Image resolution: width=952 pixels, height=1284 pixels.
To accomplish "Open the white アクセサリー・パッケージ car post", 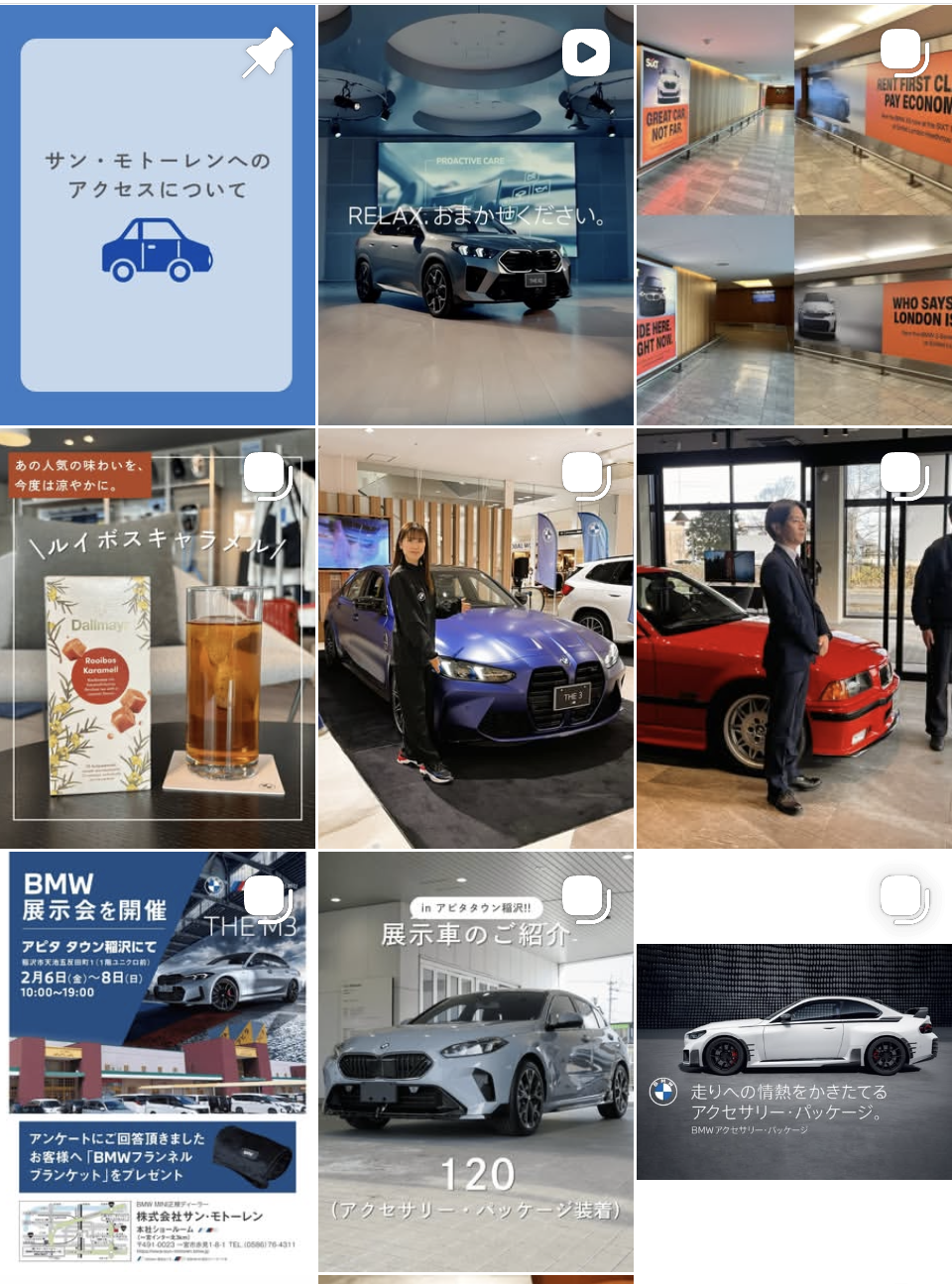I will pos(793,1061).
